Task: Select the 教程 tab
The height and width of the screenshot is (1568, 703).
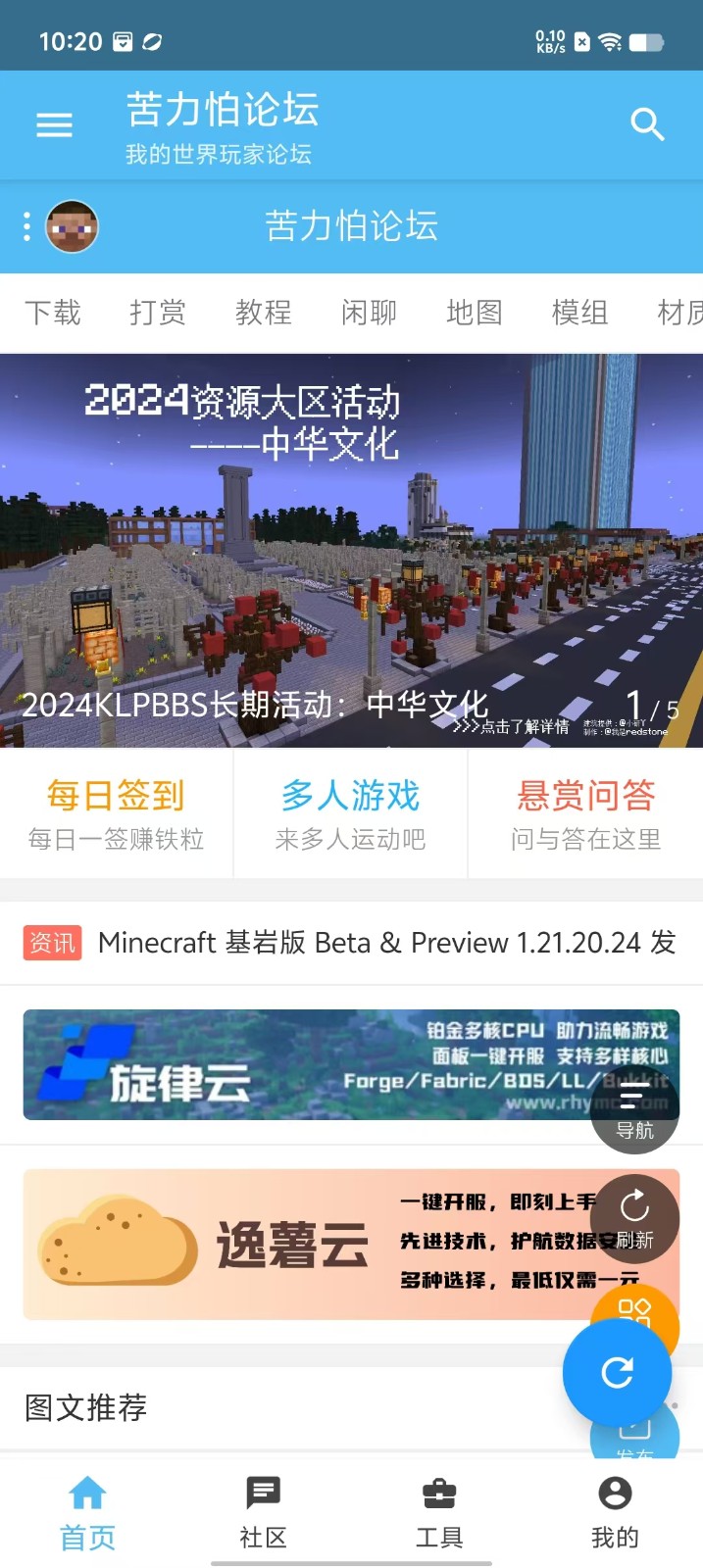Action: (264, 313)
